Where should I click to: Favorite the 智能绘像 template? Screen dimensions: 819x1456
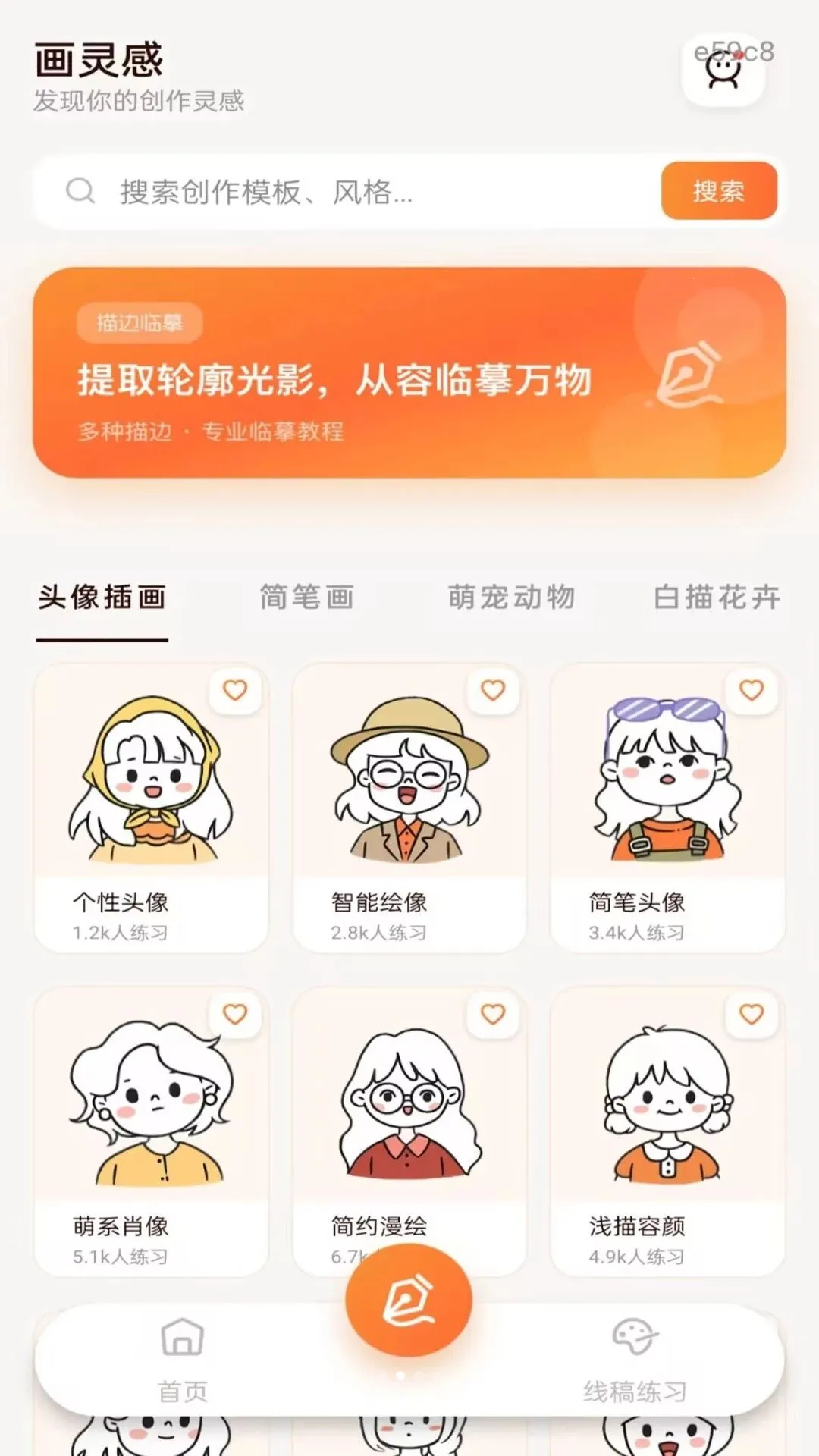[493, 690]
